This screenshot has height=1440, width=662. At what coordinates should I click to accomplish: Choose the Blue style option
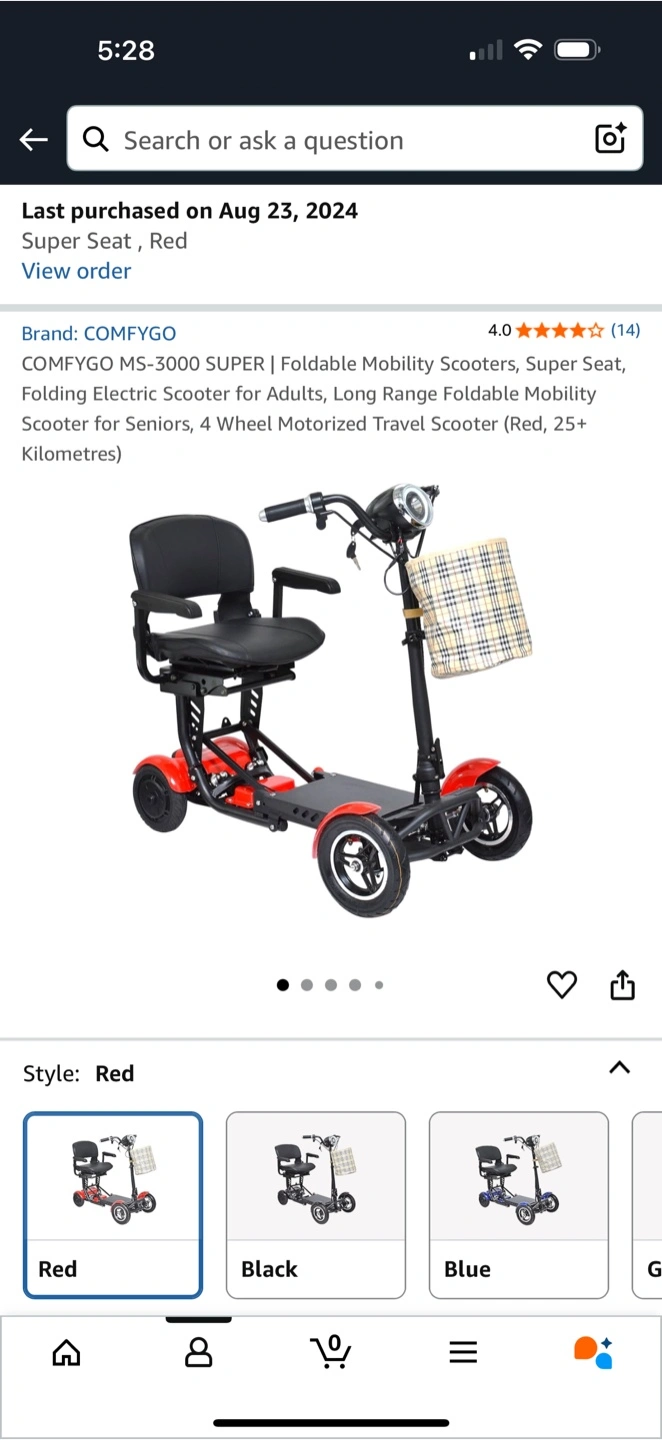(x=519, y=1205)
